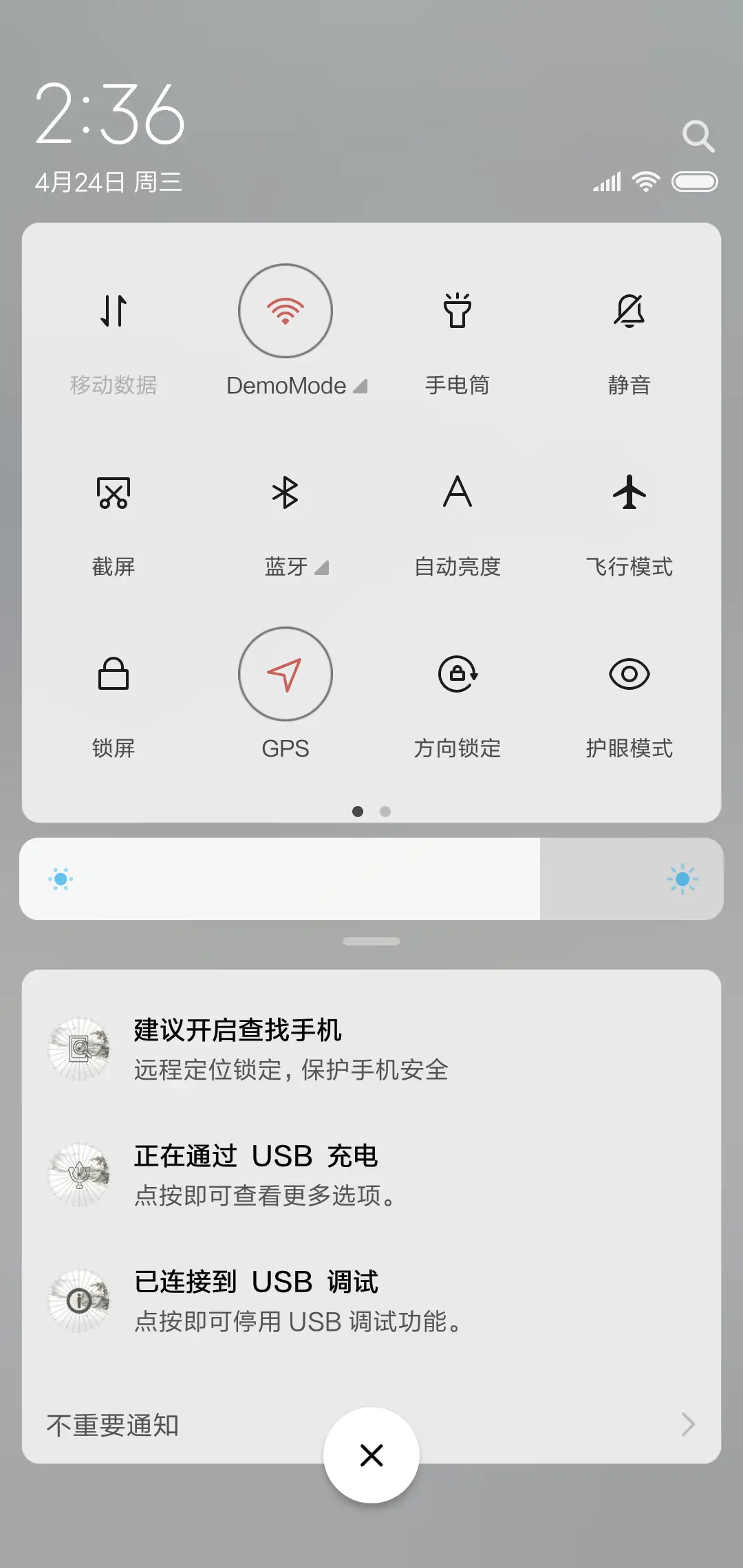Turn off GPS location
This screenshot has width=743, height=1568.
(285, 675)
